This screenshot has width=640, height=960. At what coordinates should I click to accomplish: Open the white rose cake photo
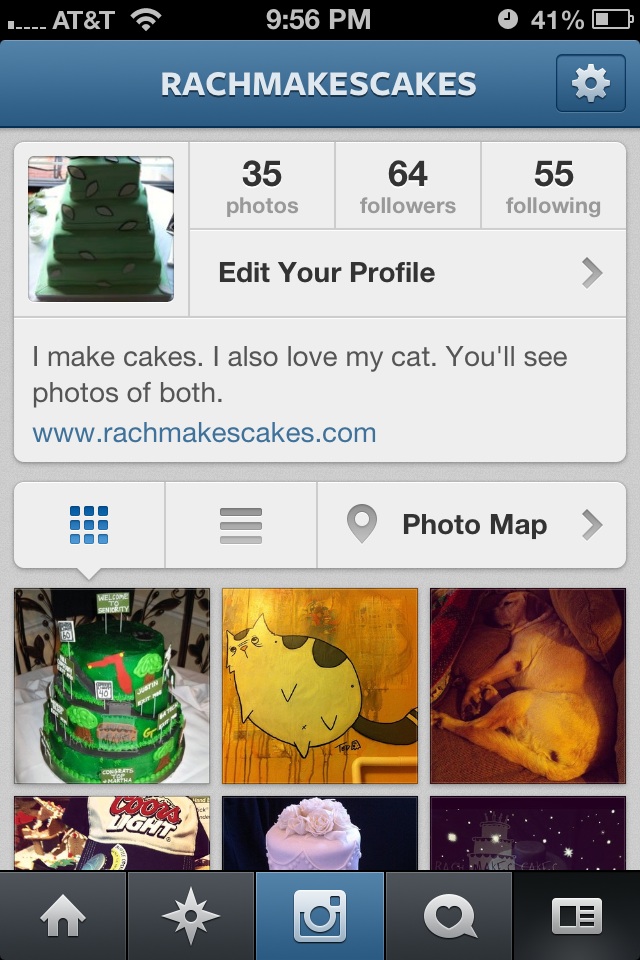coord(320,832)
